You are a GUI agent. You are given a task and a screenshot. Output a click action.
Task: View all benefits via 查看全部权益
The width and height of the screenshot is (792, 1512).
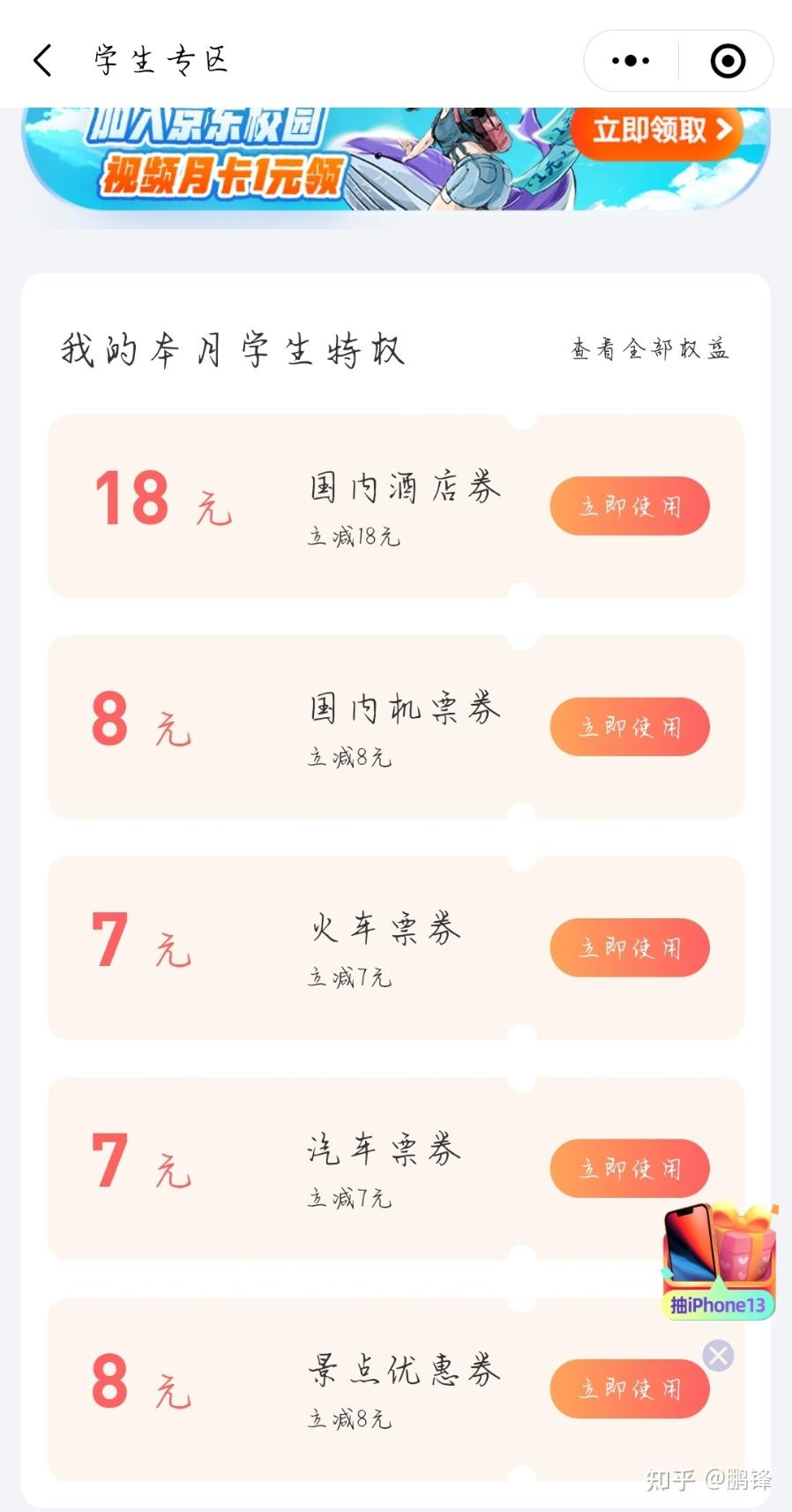650,349
